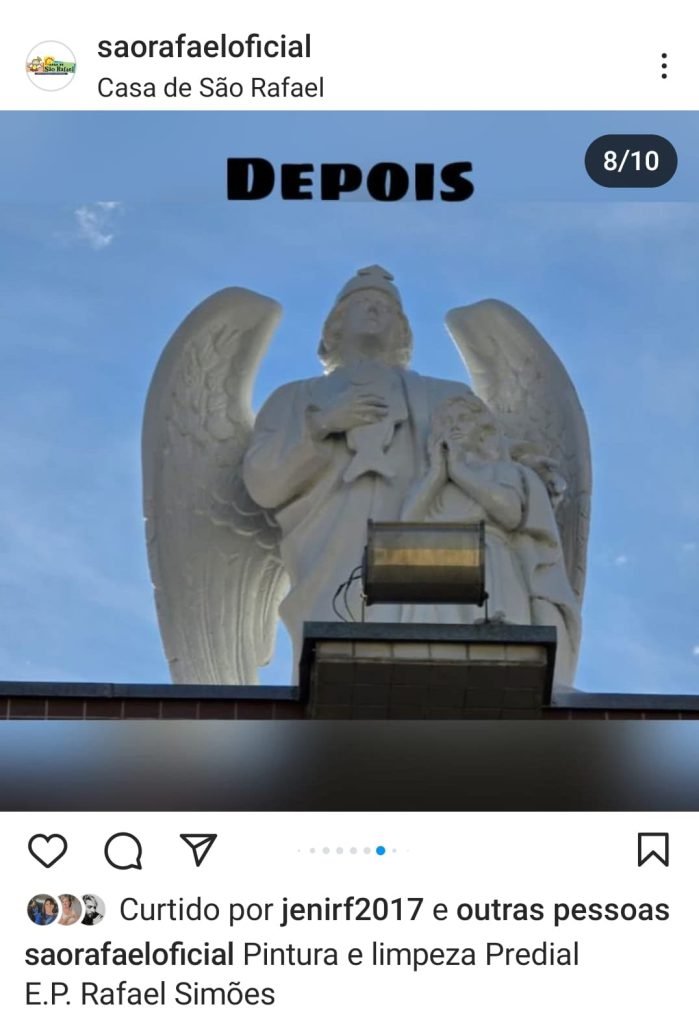Open the post's three-dot overflow menu

pos(664,66)
